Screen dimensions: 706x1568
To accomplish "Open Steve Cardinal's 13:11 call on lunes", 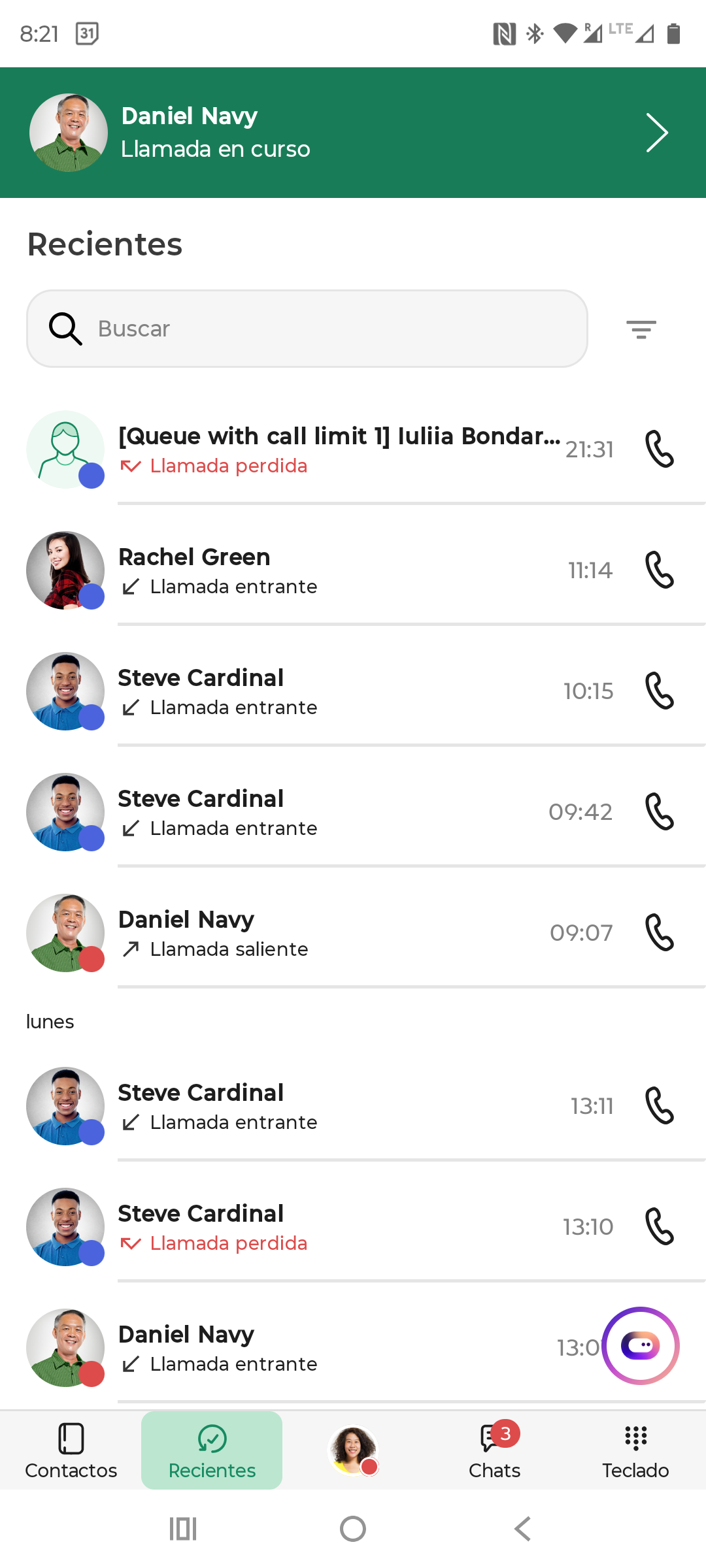I will click(327, 1106).
